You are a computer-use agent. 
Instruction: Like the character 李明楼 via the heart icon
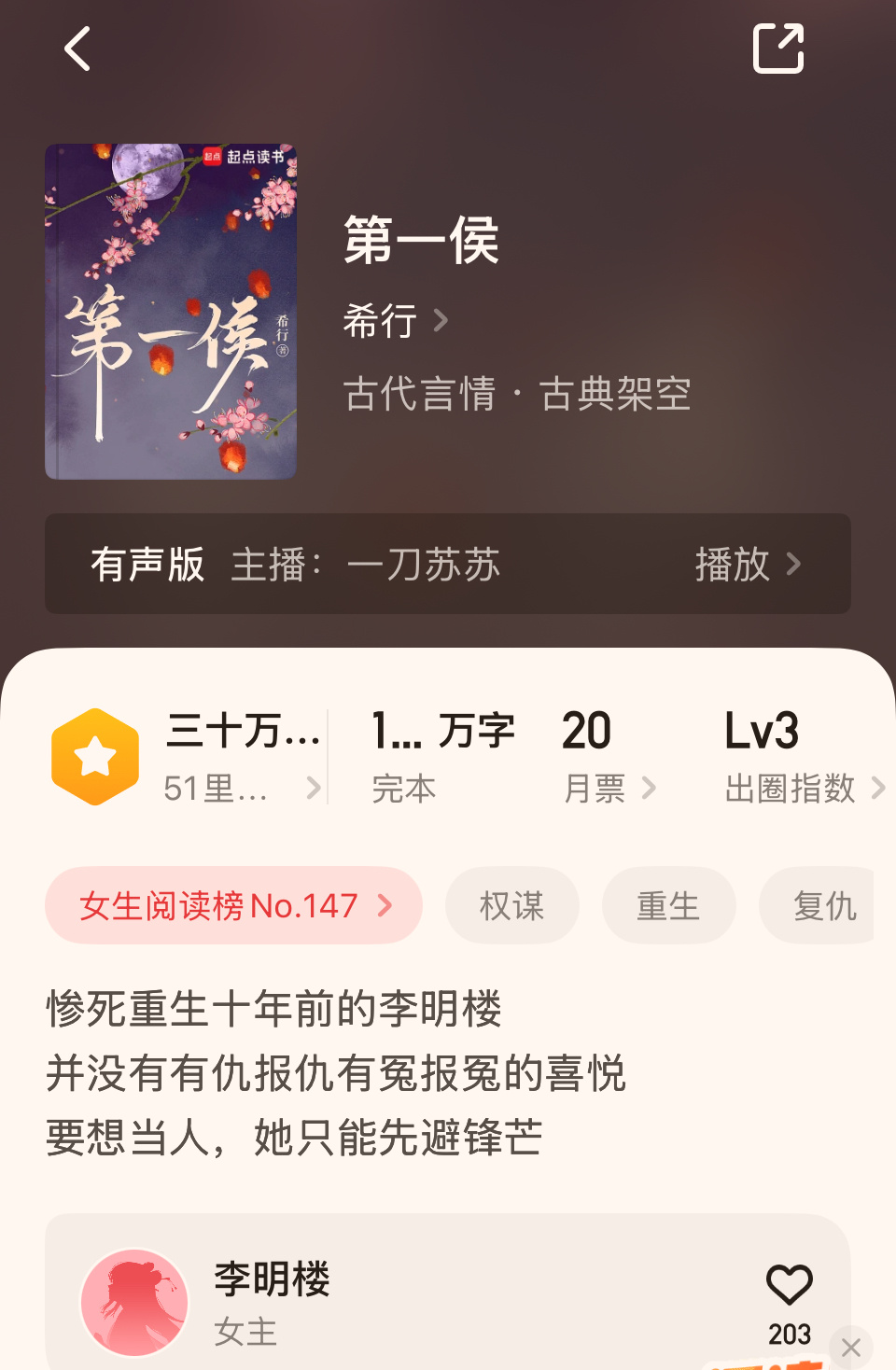coord(789,1283)
